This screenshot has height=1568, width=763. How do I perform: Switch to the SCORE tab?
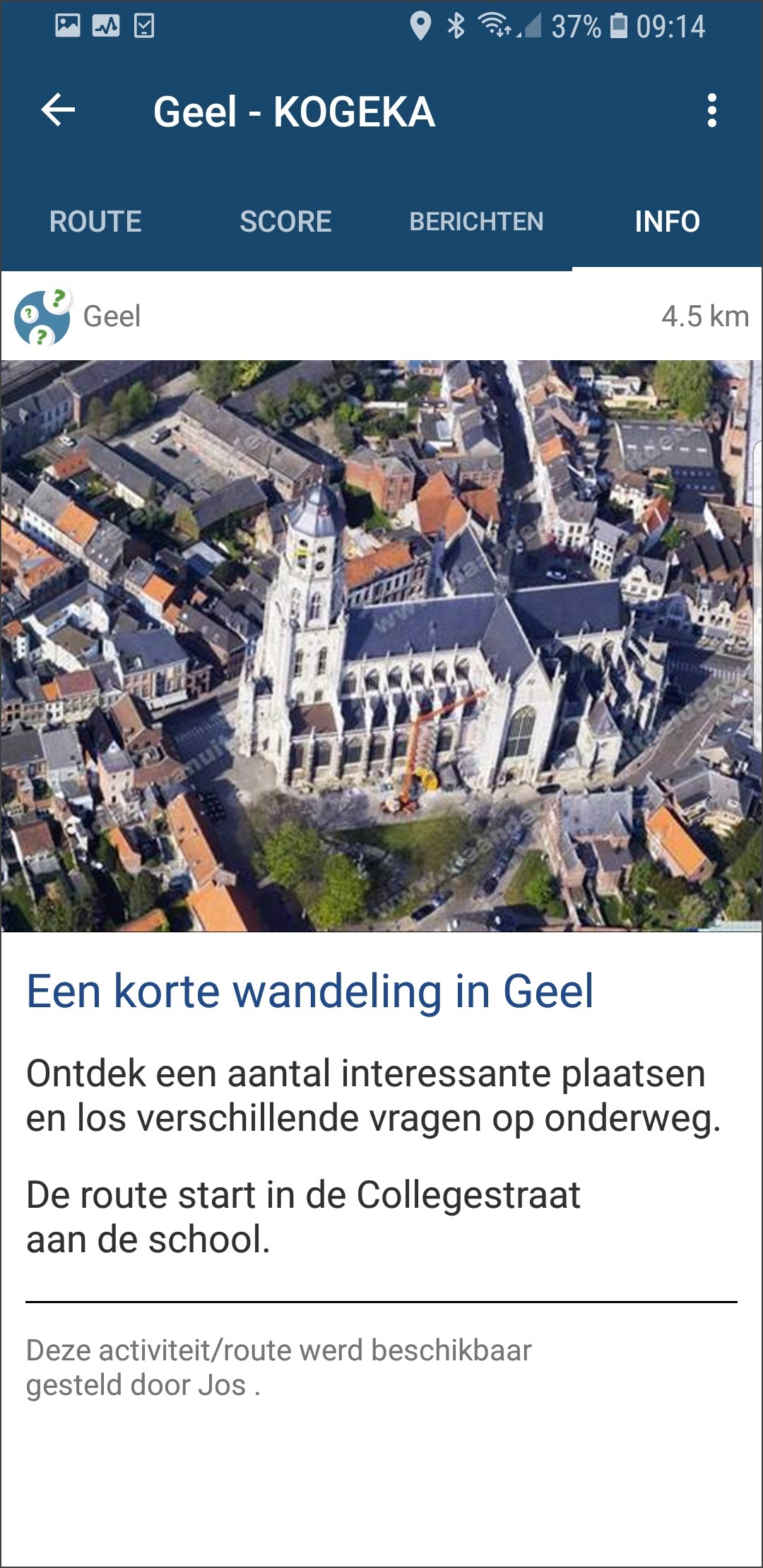coord(285,222)
